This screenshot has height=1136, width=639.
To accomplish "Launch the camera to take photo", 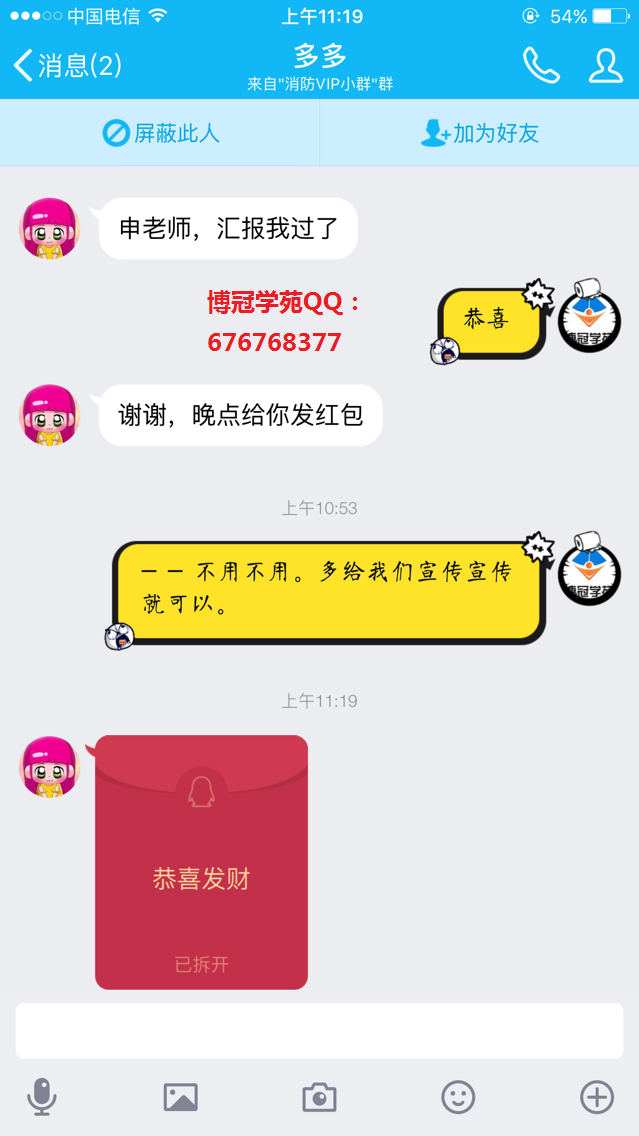I will tap(319, 1097).
